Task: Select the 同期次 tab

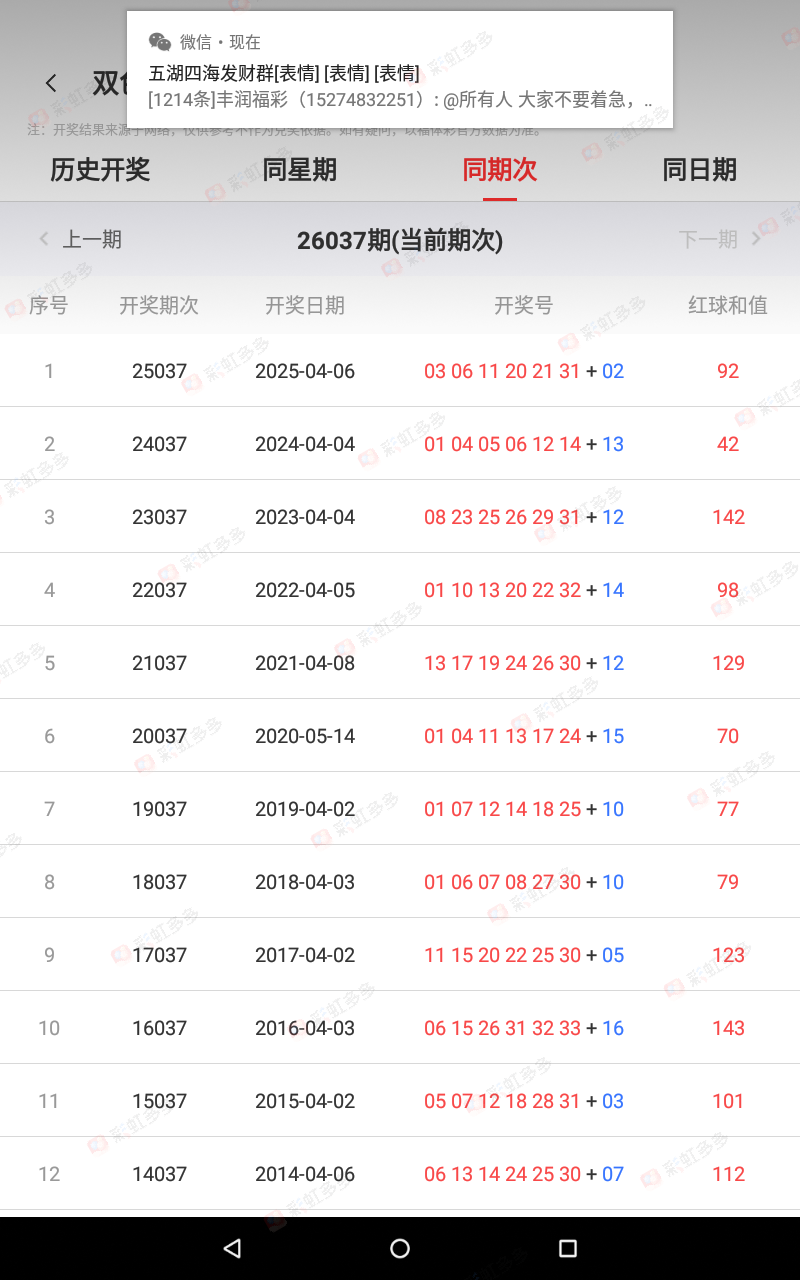Action: 499,170
